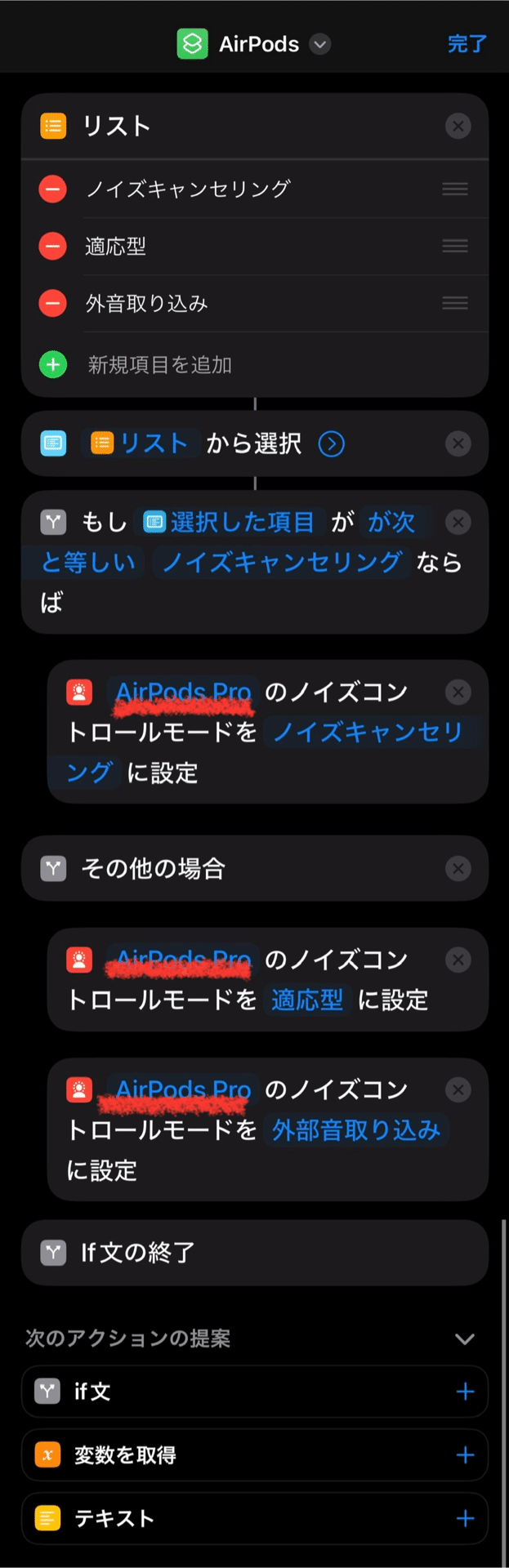Remove the その他の場合 block
Viewport: 509px width, 1568px height.
tap(458, 869)
